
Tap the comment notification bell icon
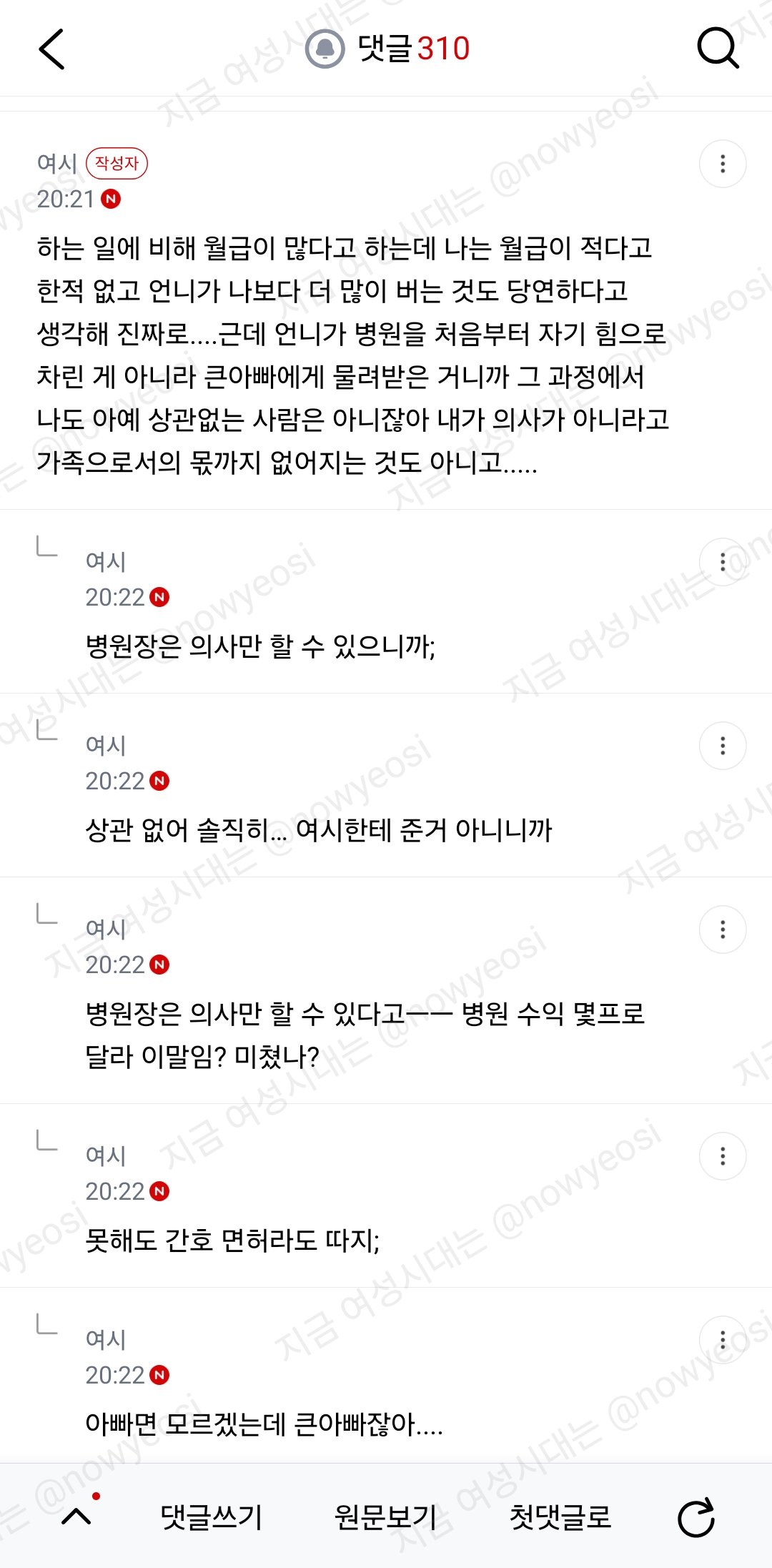tap(325, 49)
